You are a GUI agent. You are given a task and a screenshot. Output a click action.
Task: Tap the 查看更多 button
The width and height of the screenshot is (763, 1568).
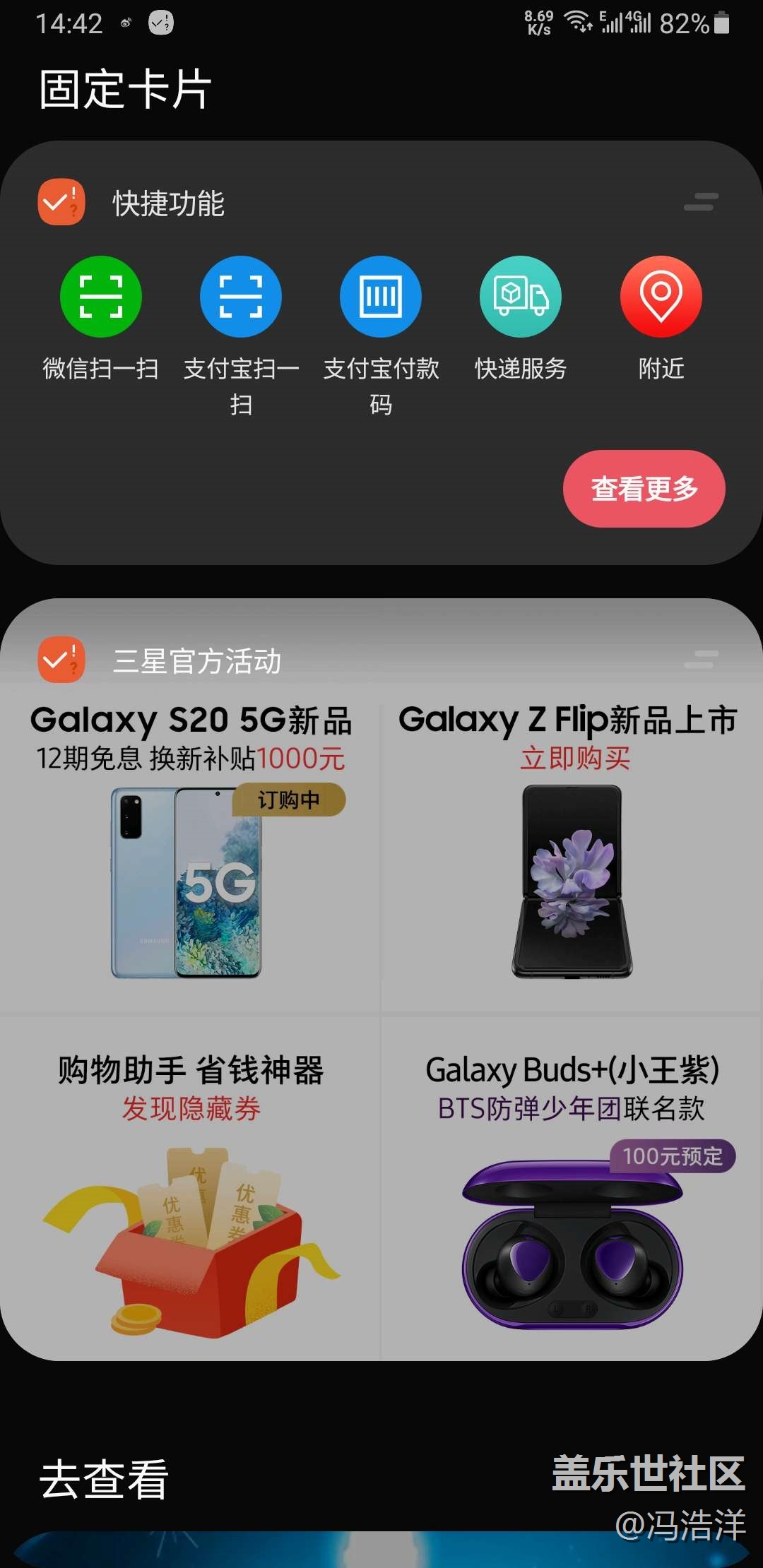pos(644,489)
